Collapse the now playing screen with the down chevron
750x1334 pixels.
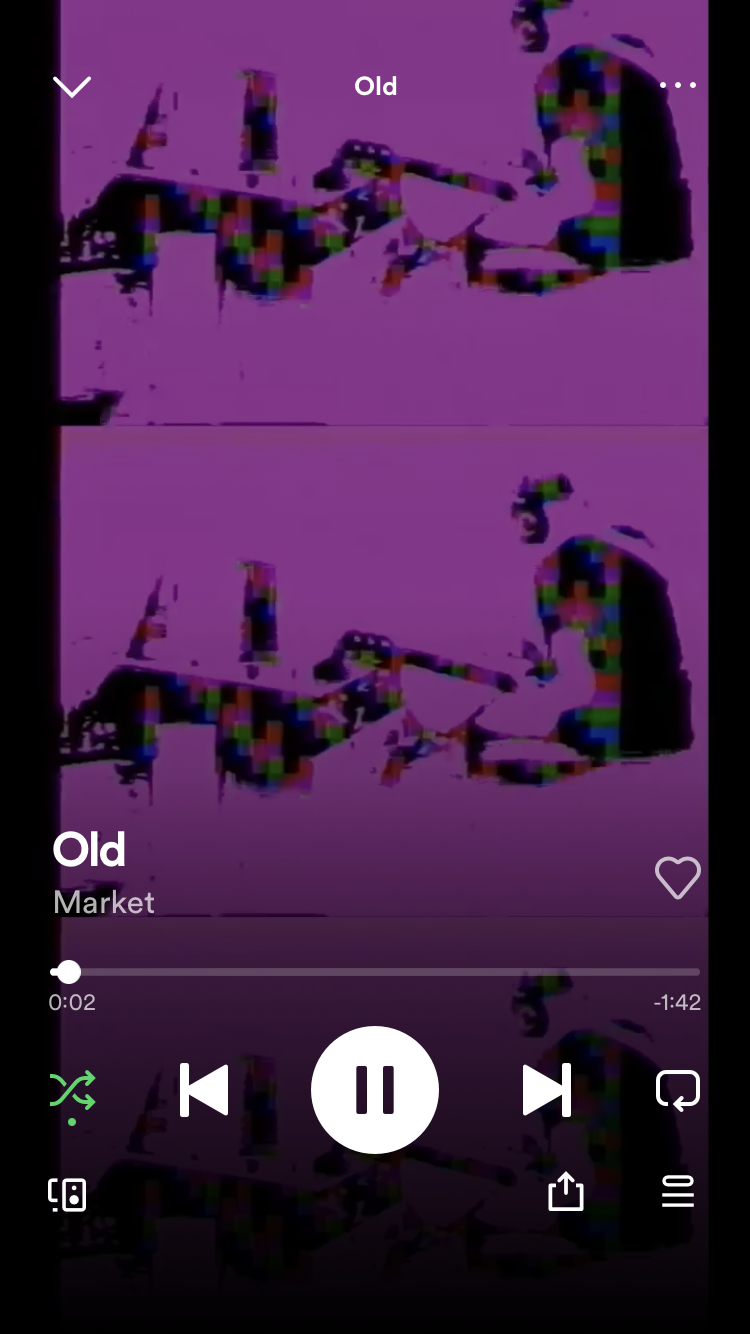(x=72, y=86)
